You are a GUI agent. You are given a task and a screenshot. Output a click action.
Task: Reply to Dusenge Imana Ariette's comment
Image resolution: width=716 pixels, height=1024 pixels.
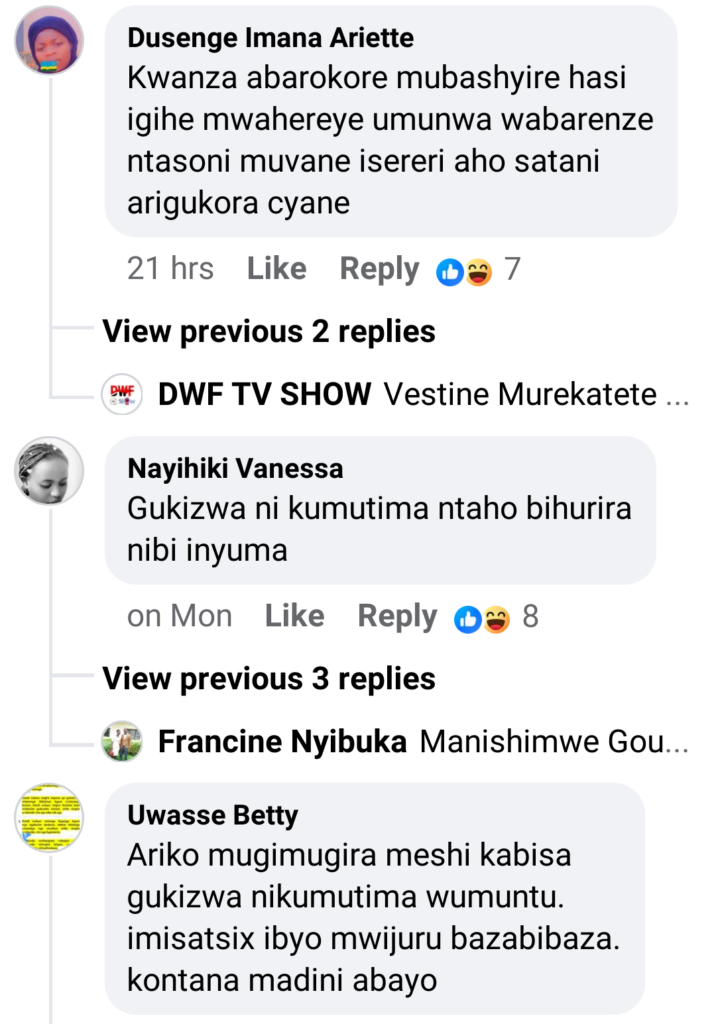(x=379, y=269)
